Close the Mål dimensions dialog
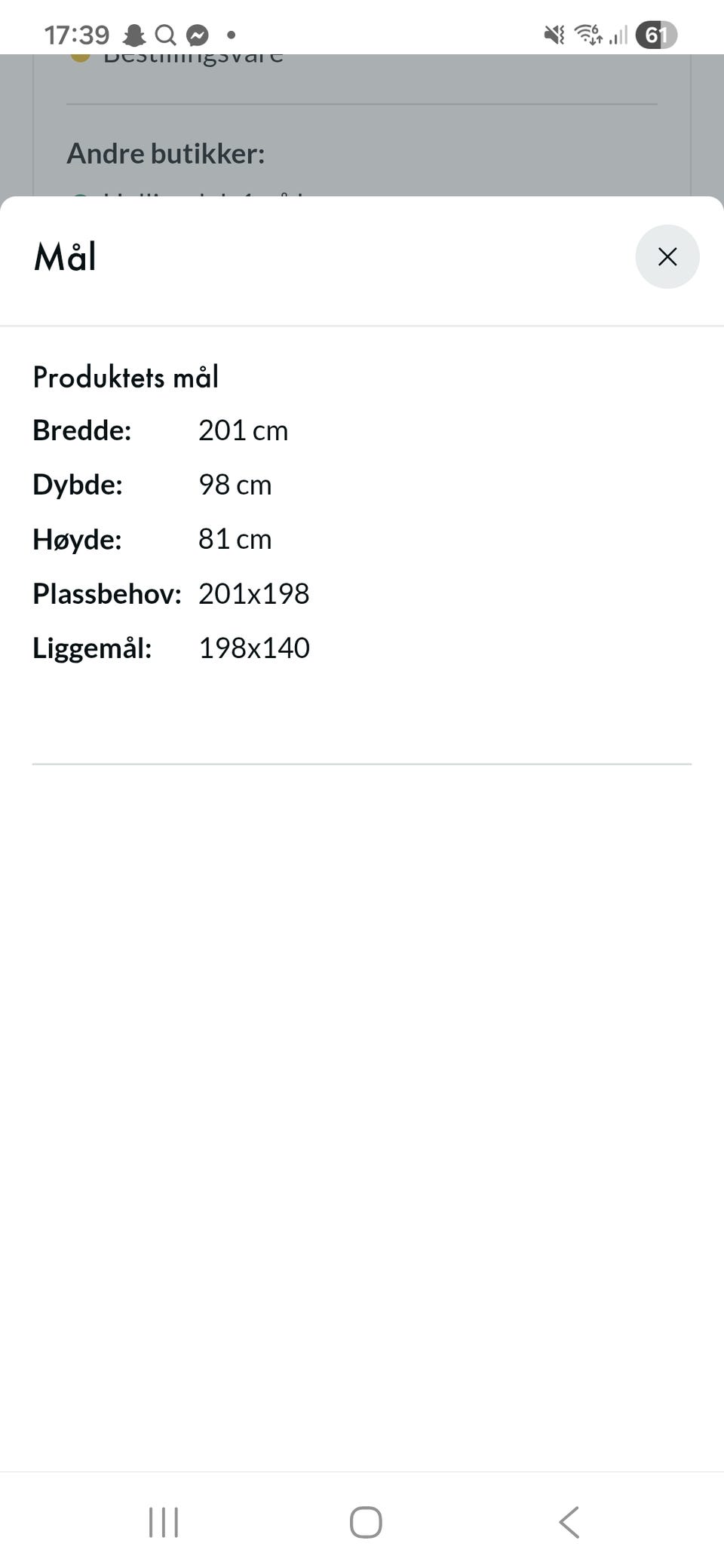Screen dimensions: 724x1568 [x=667, y=257]
